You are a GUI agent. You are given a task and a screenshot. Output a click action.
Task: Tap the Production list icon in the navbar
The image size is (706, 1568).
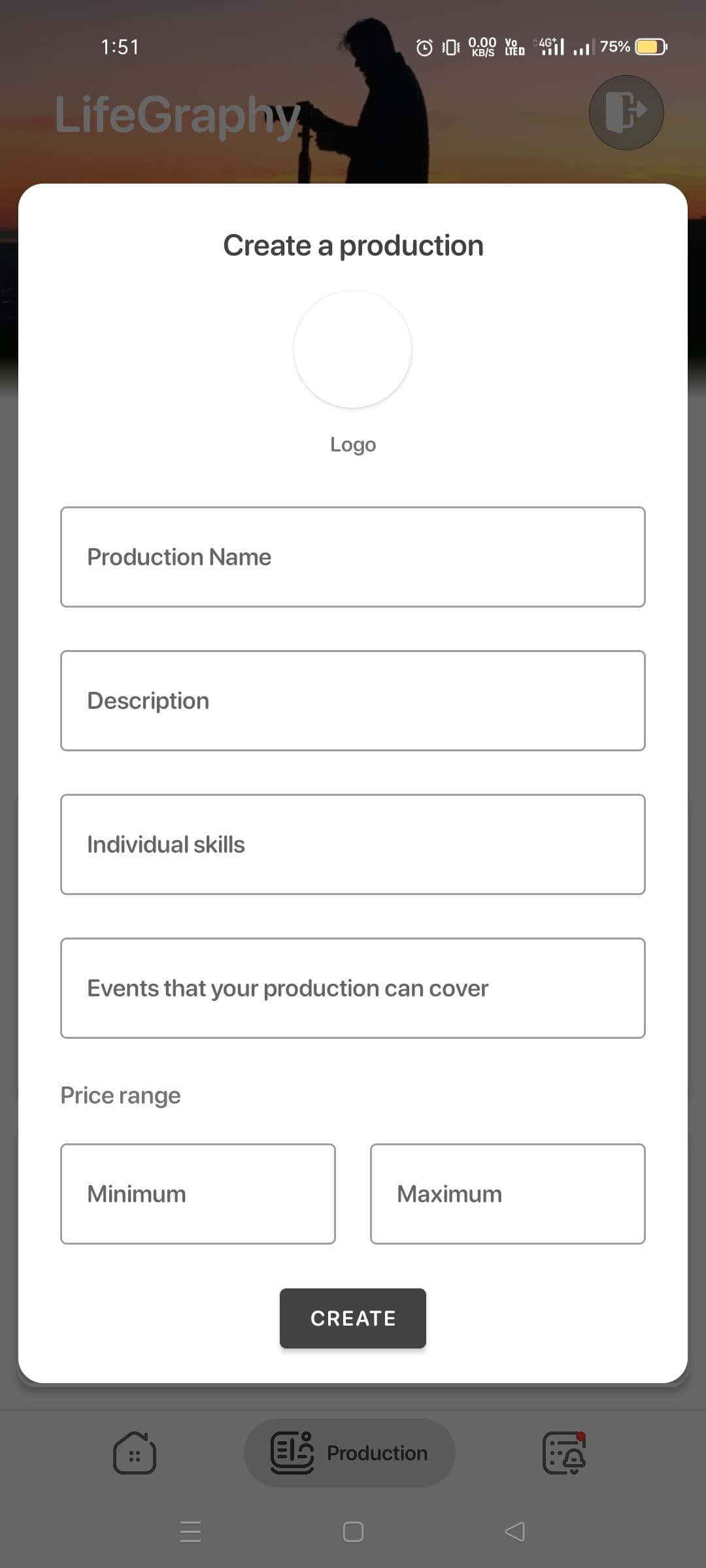click(x=292, y=1452)
